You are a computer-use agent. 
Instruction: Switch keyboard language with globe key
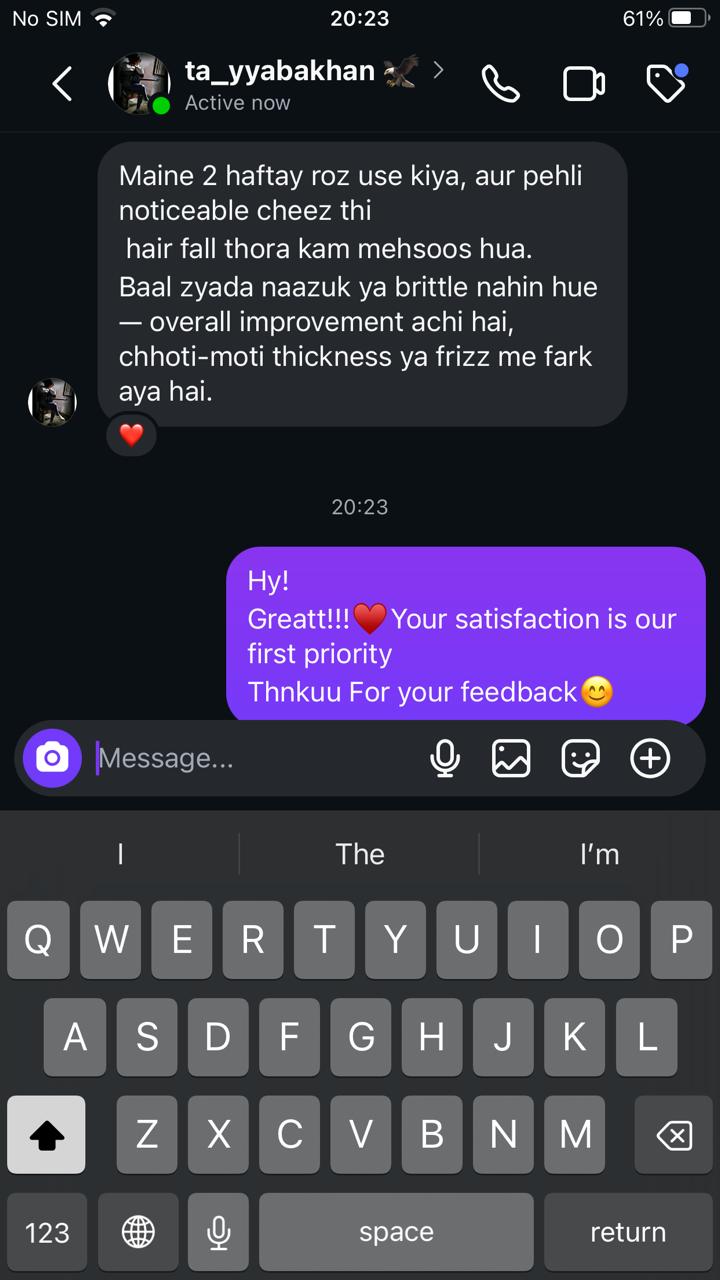(x=138, y=1232)
